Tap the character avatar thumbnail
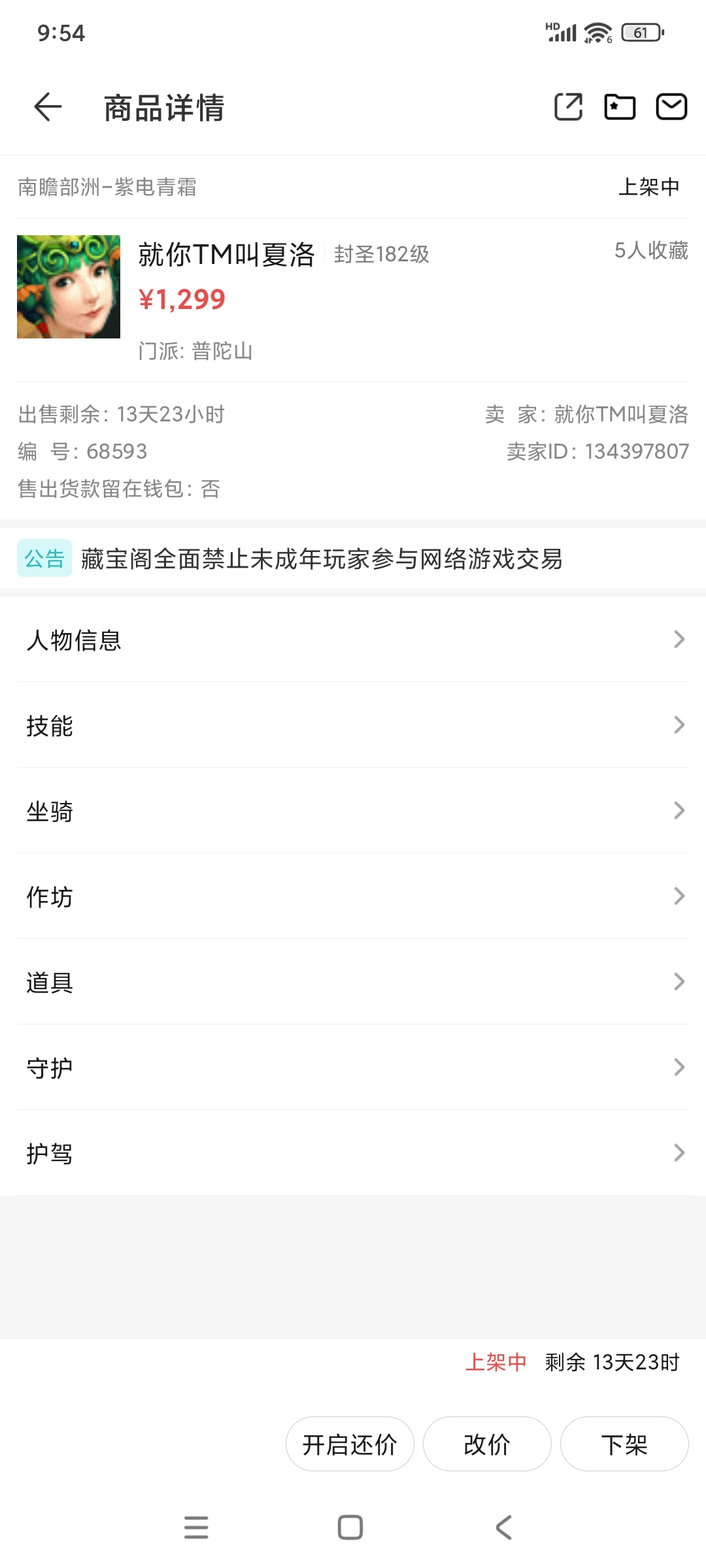Image resolution: width=706 pixels, height=1568 pixels. coord(69,287)
